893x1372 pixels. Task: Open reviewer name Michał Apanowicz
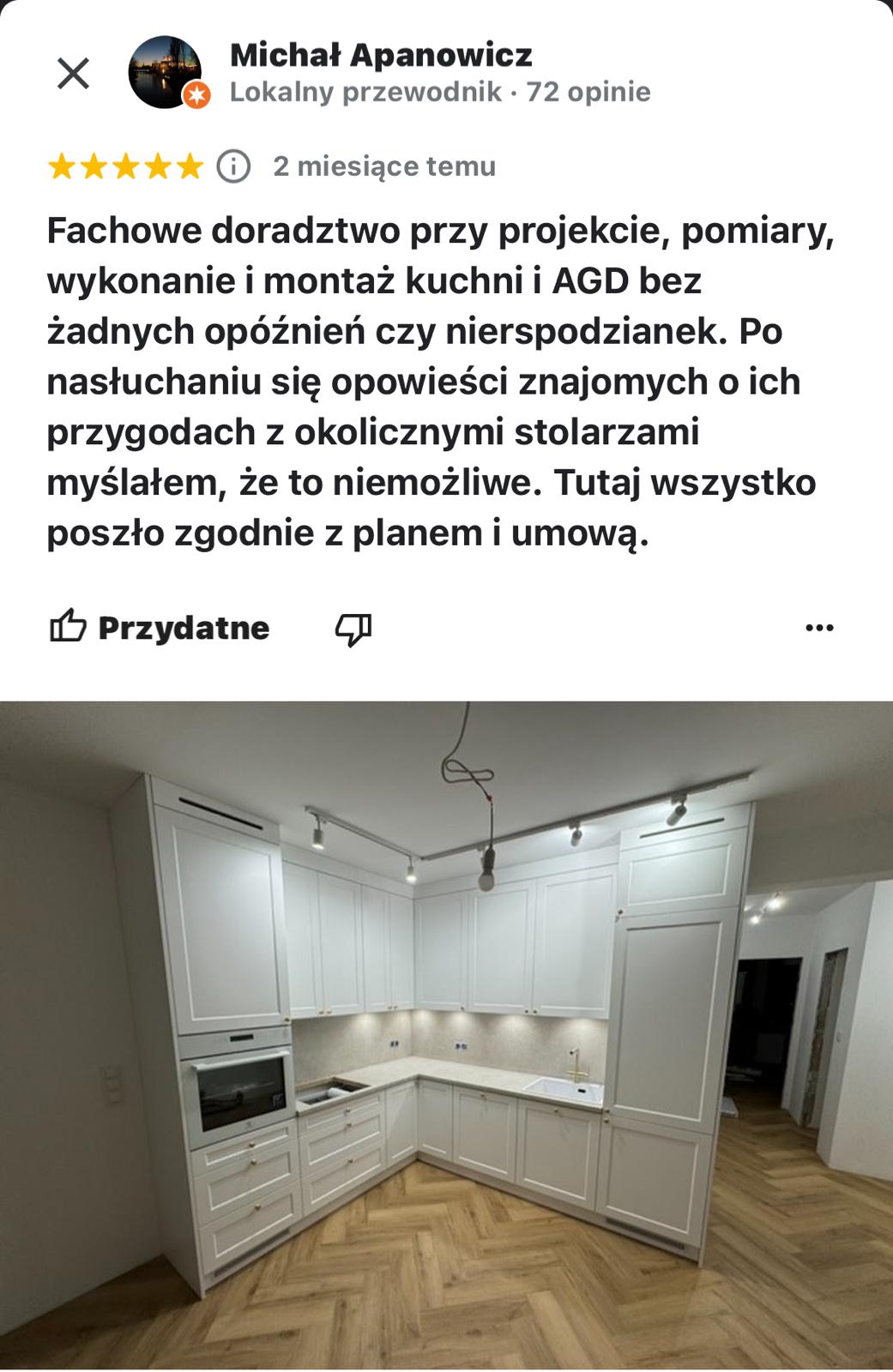381,55
